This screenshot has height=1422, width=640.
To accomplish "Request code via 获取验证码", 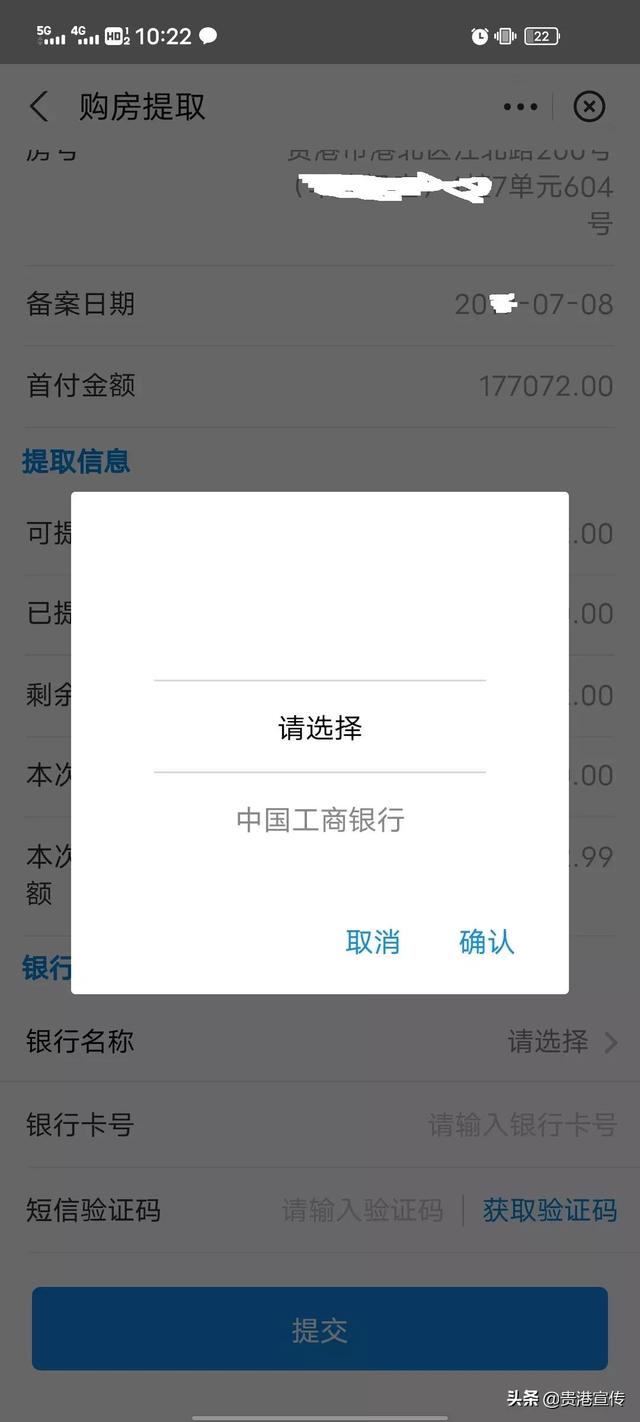I will pos(549,1211).
